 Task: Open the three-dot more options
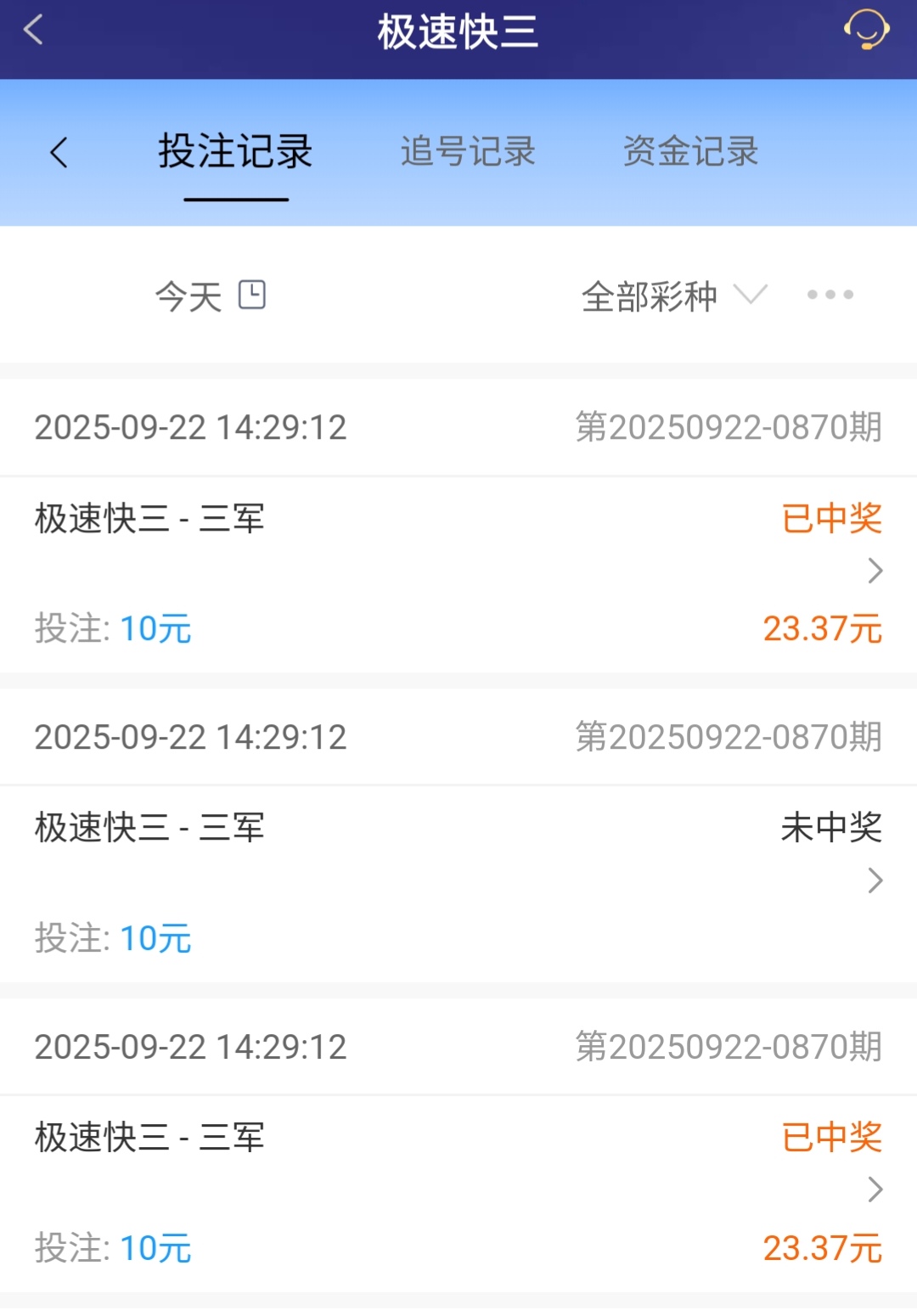[830, 295]
